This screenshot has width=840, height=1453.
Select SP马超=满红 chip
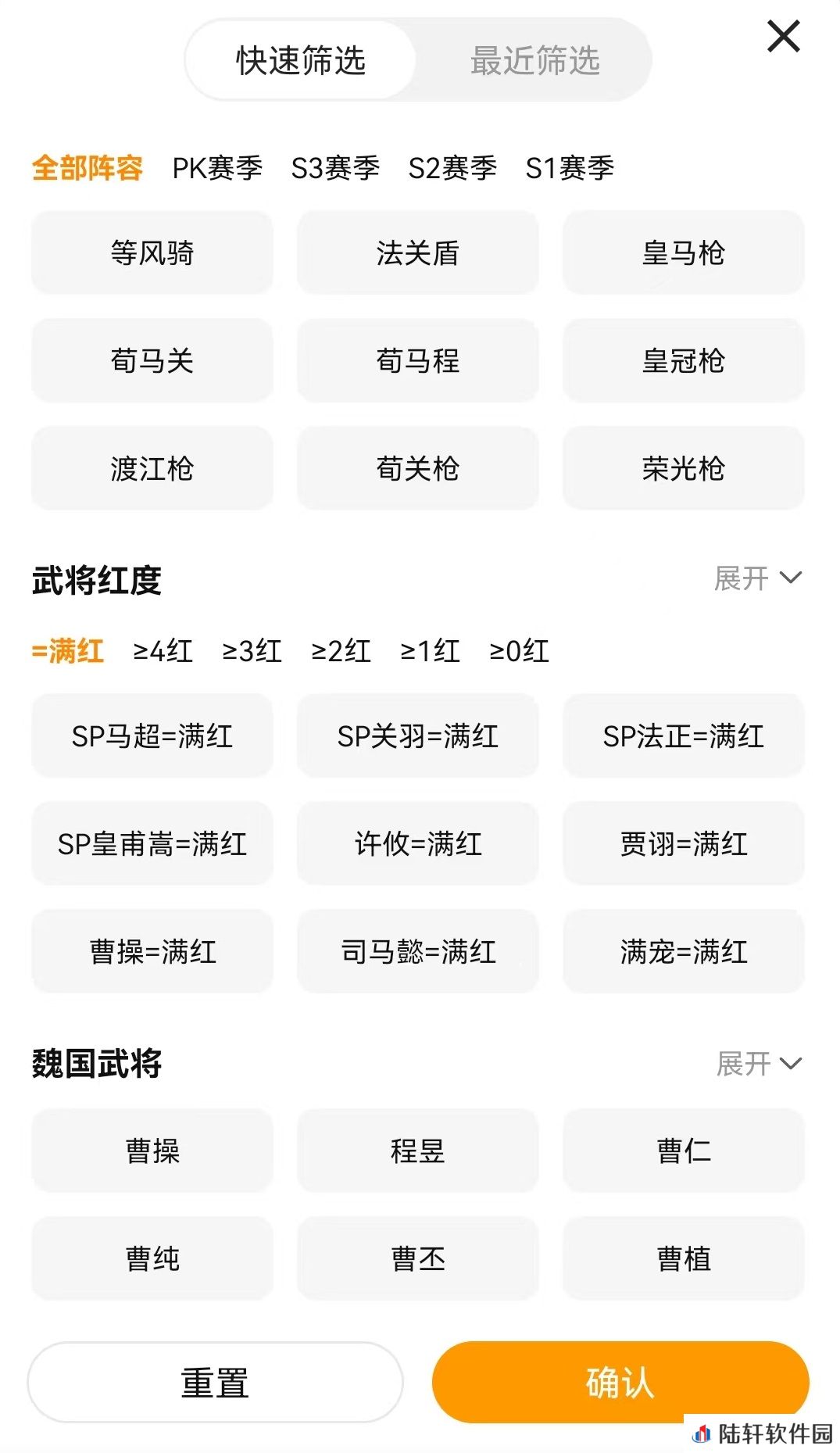(152, 735)
